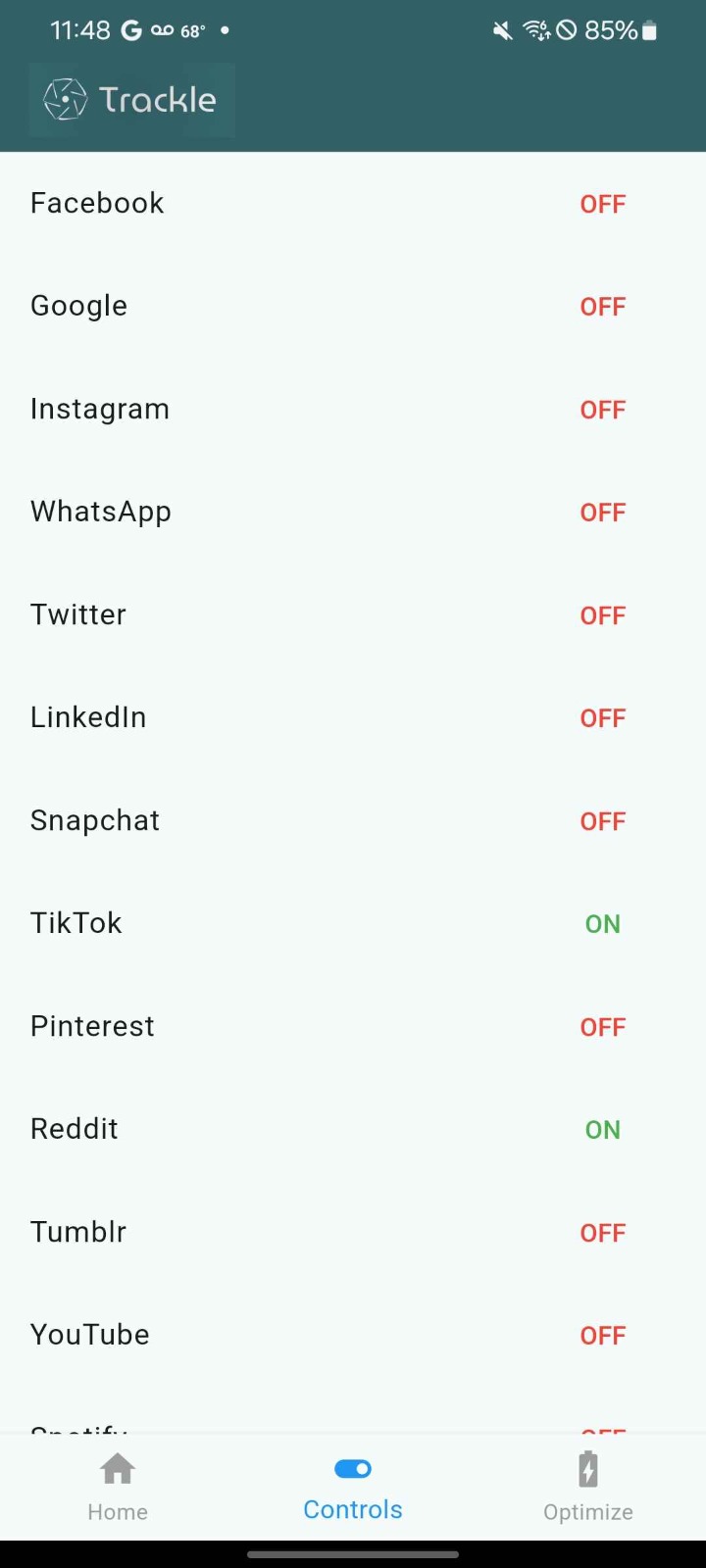
Task: Toggle the Twitter OFF setting
Action: coord(602,615)
